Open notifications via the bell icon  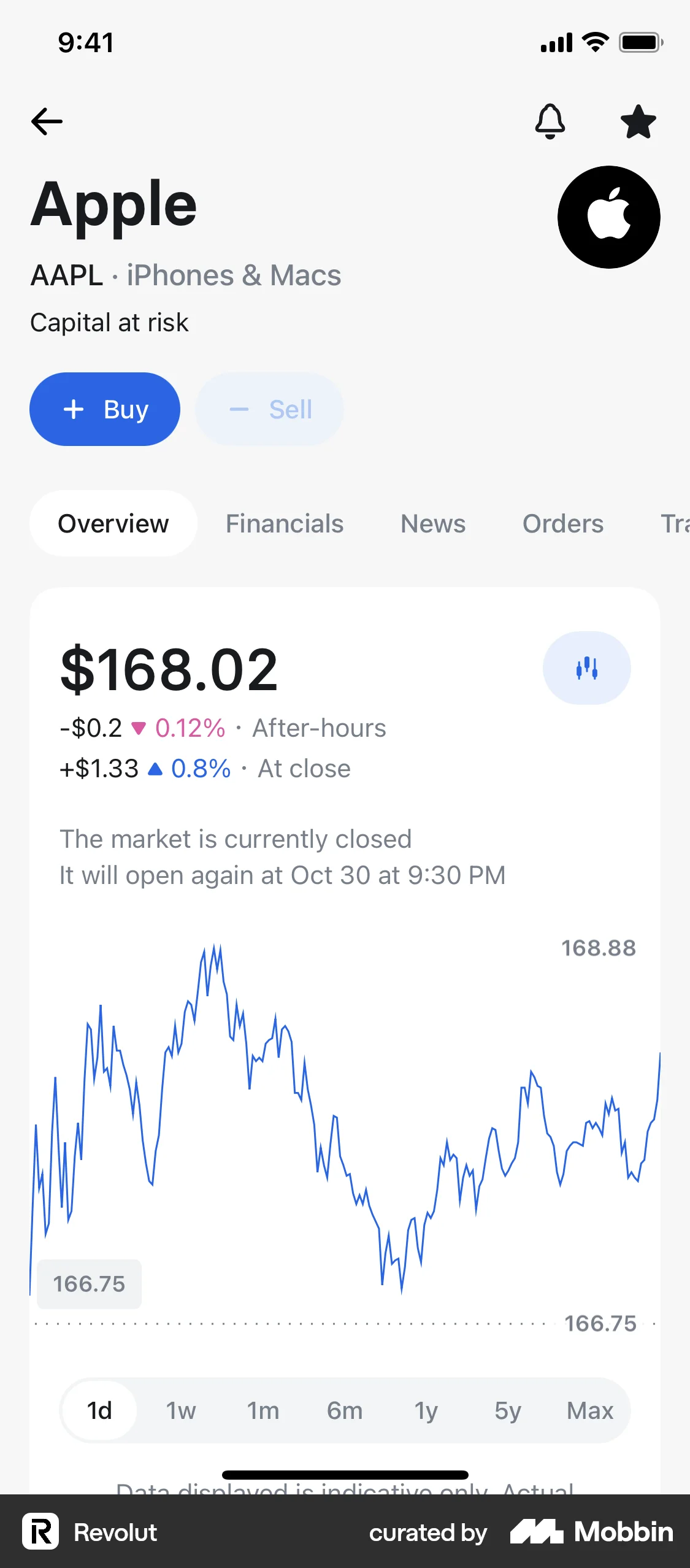coord(550,121)
